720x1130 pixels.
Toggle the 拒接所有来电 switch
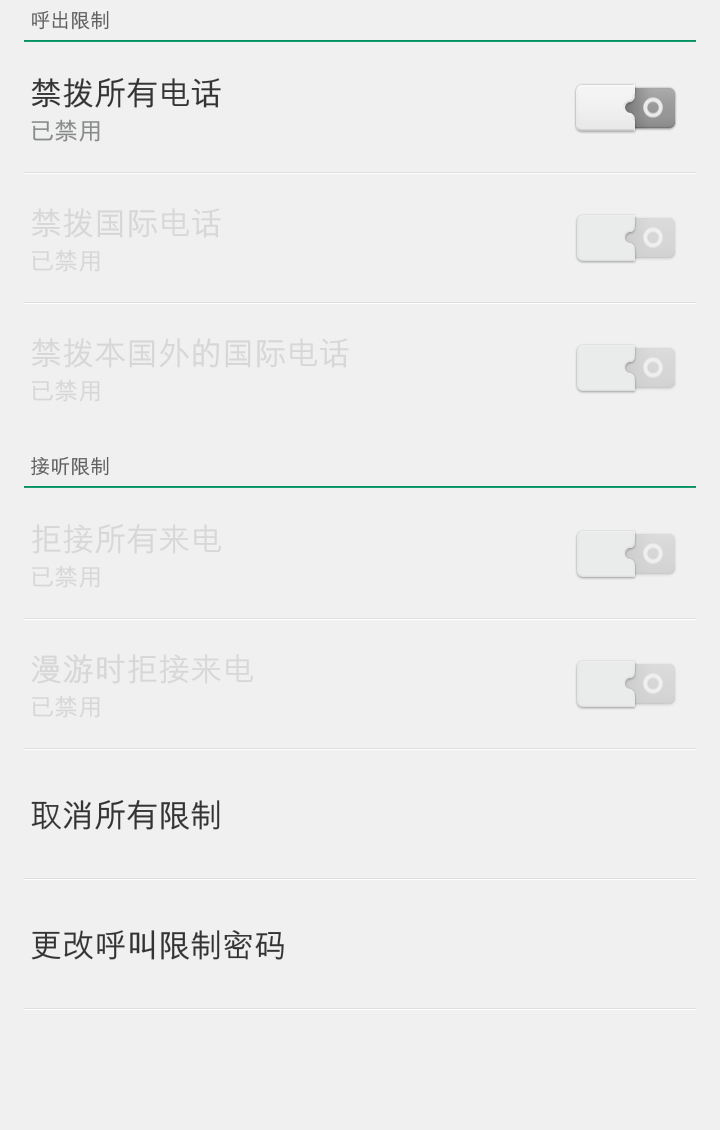coord(625,554)
